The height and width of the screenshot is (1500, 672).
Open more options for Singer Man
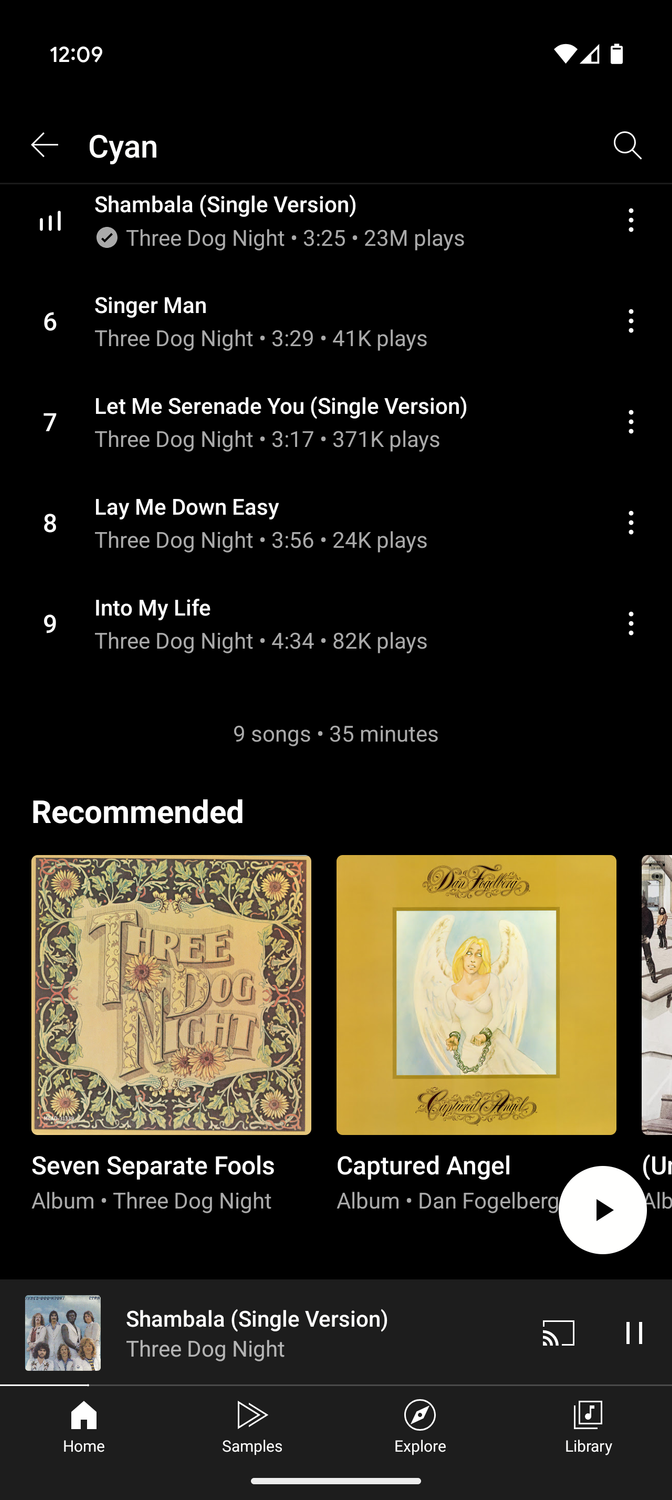pos(630,321)
